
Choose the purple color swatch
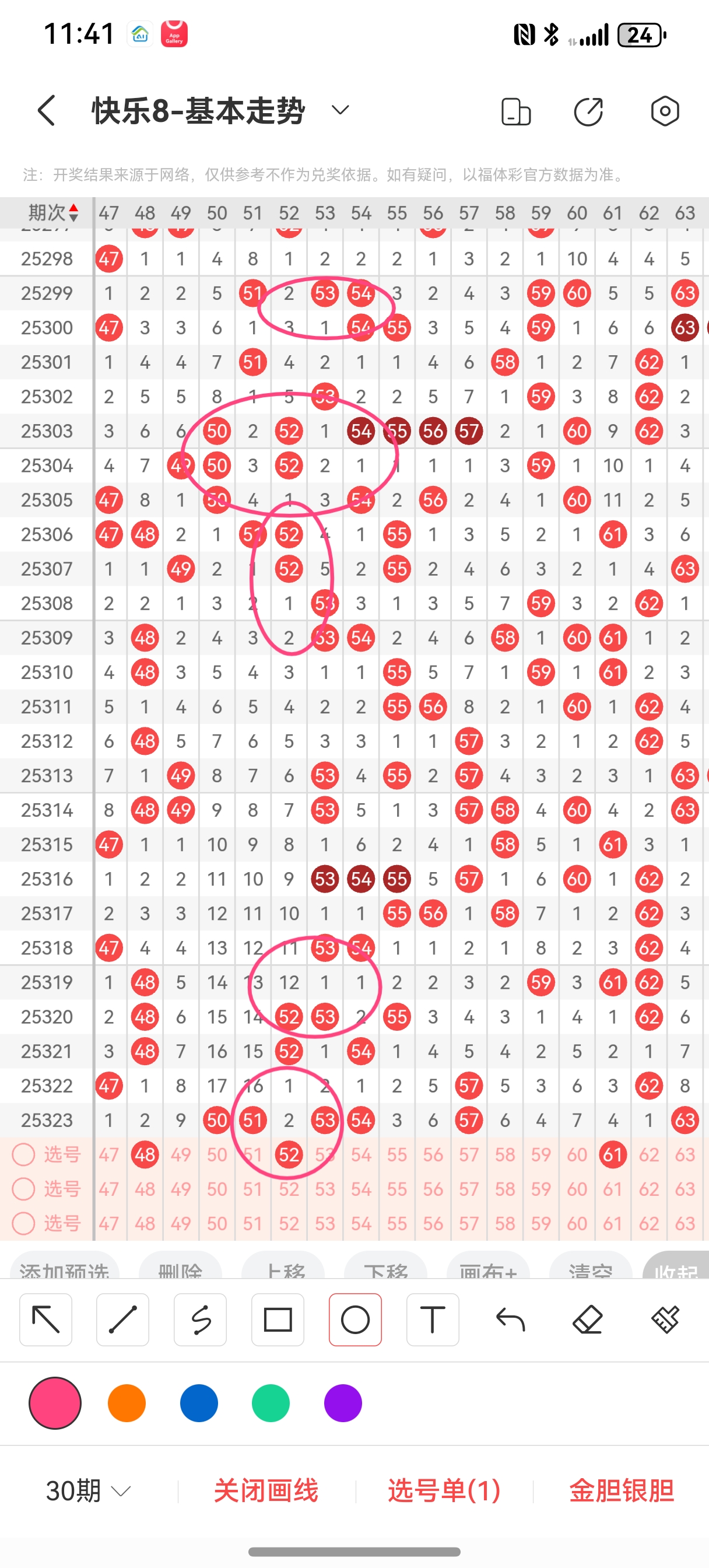click(343, 1403)
